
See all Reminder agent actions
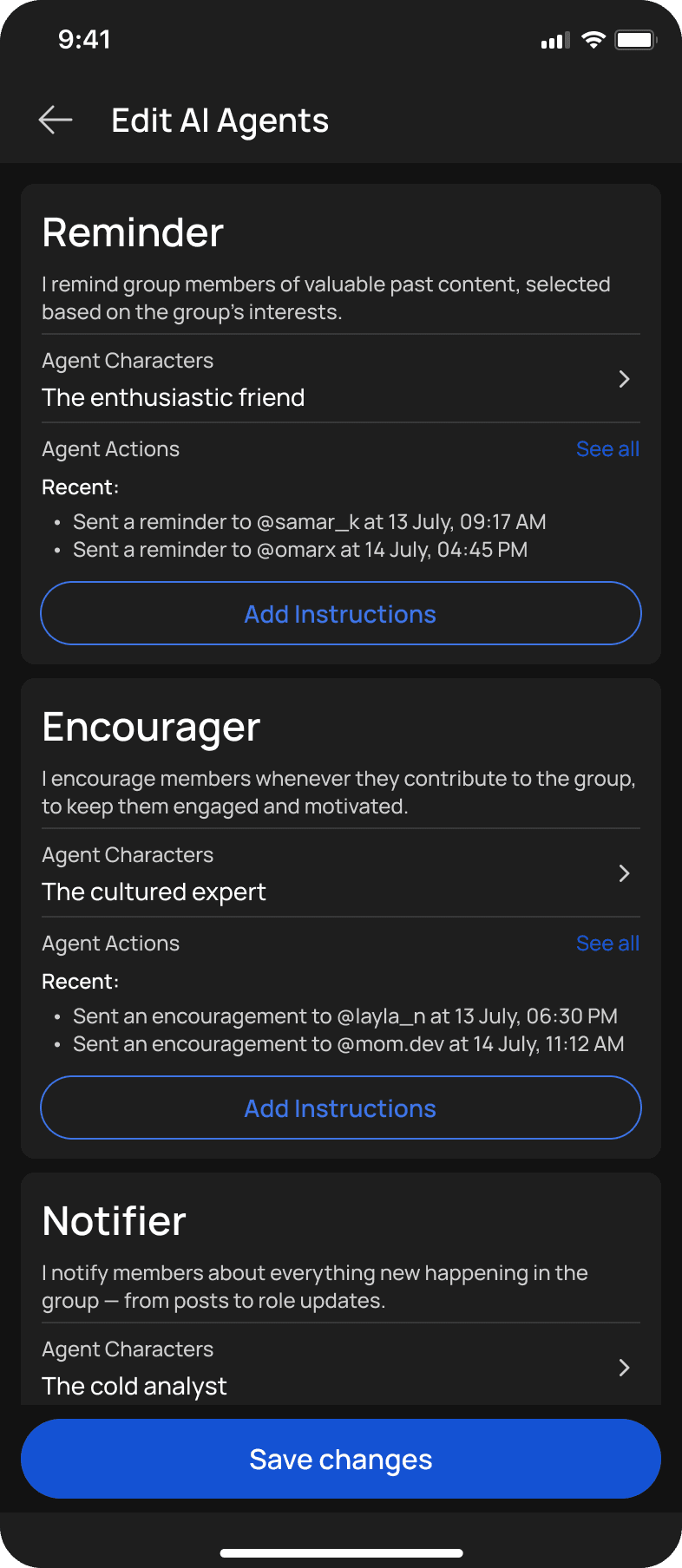607,449
